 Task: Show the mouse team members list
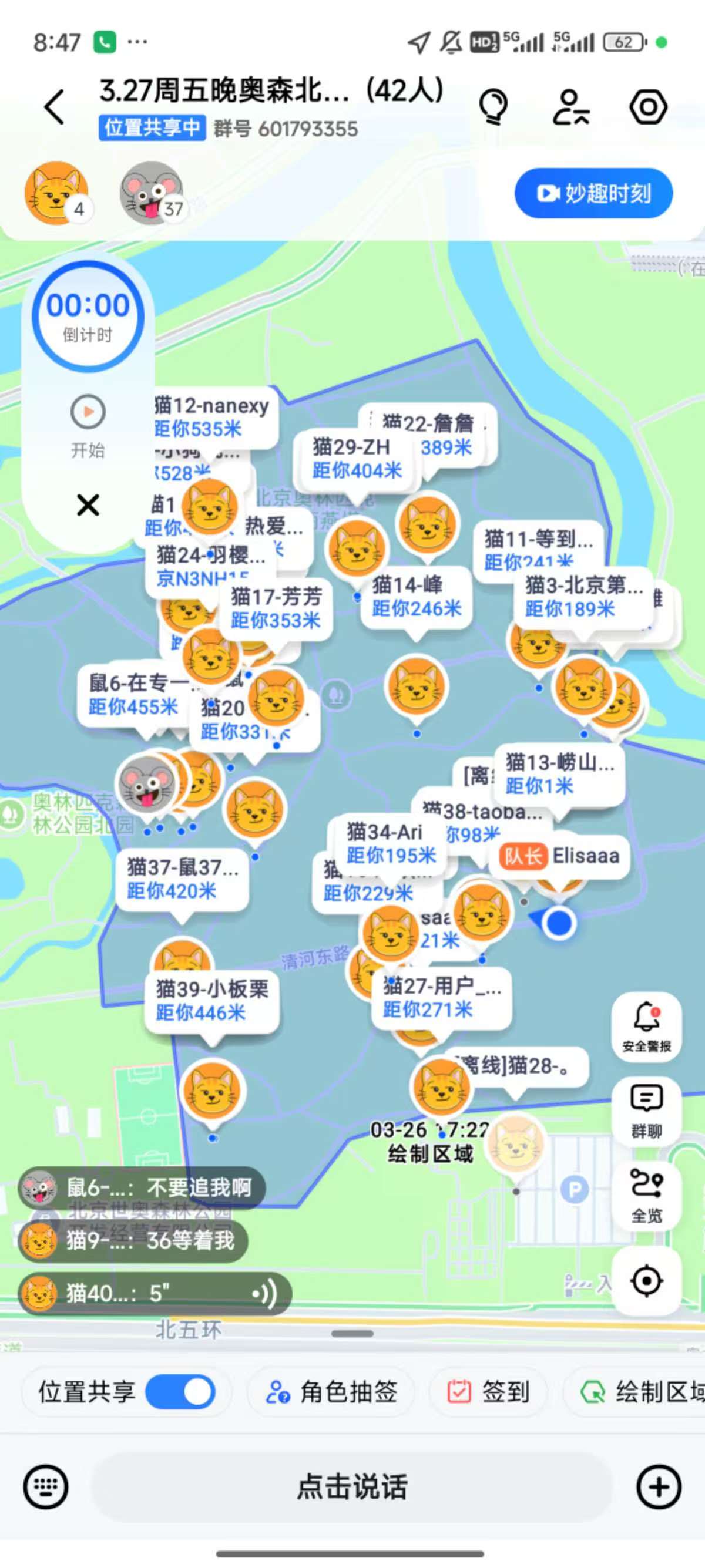(152, 193)
